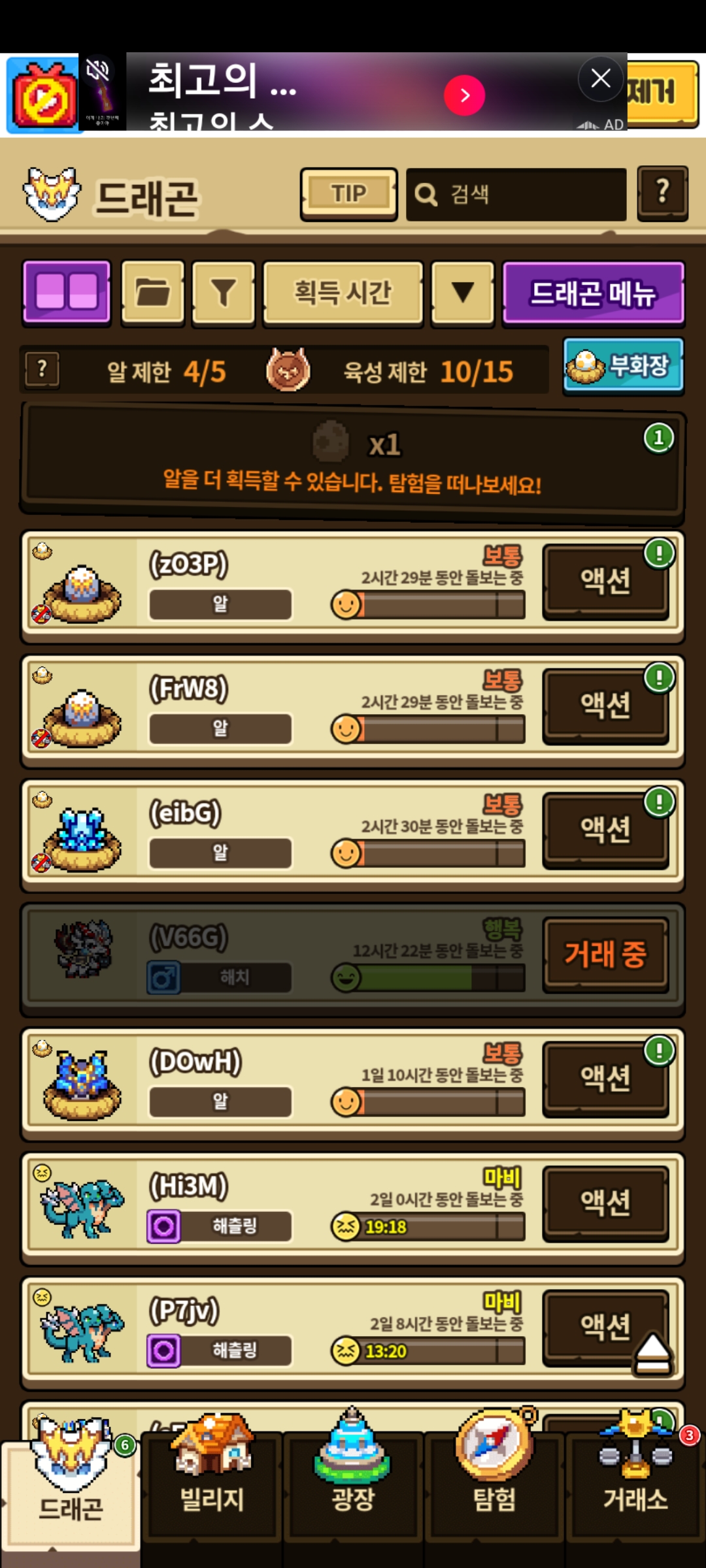Tap the 검색 search field
The width and height of the screenshot is (706, 1568).
tap(516, 194)
